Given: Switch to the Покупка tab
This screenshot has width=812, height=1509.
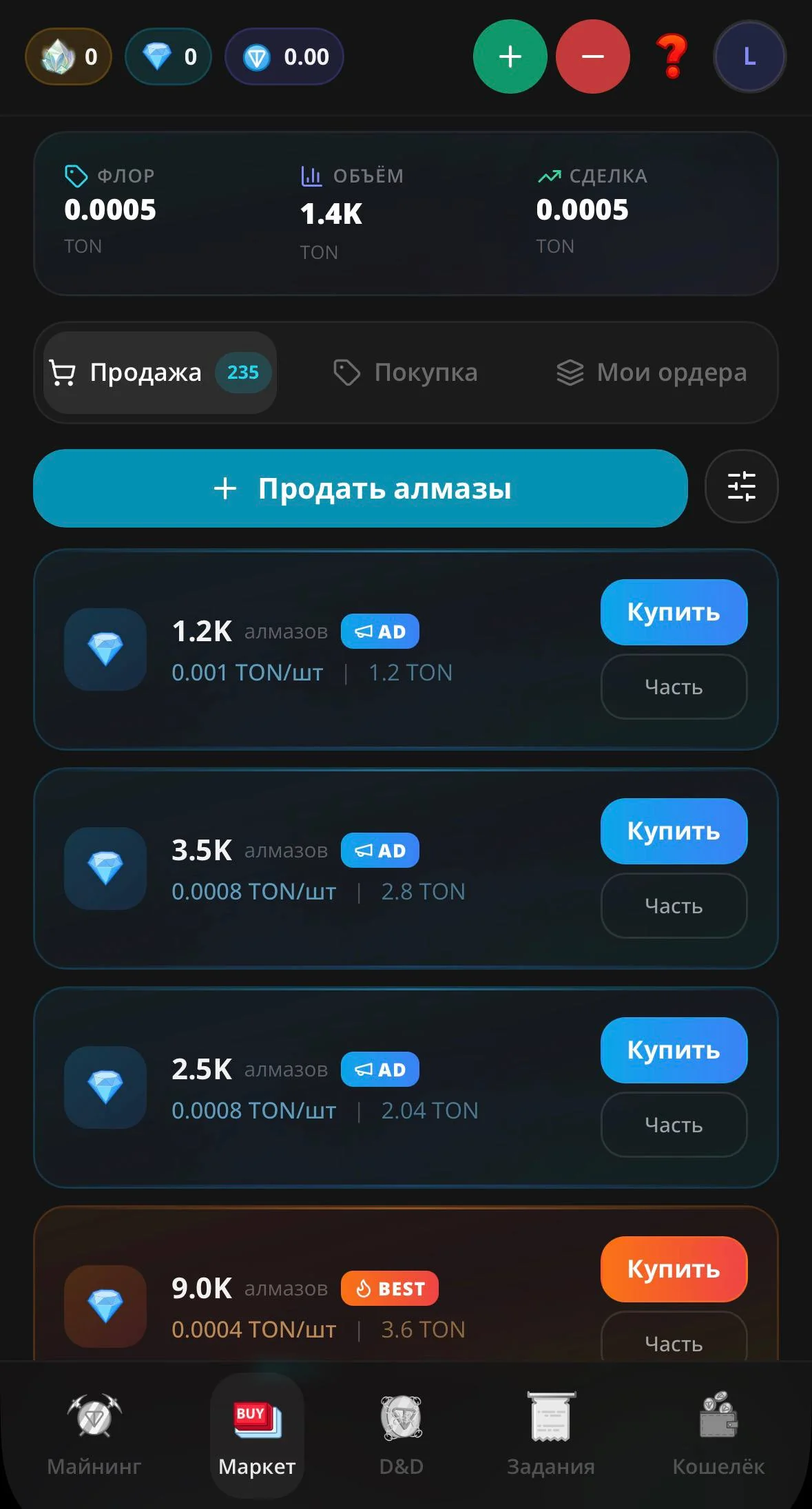Looking at the screenshot, I should 406,373.
